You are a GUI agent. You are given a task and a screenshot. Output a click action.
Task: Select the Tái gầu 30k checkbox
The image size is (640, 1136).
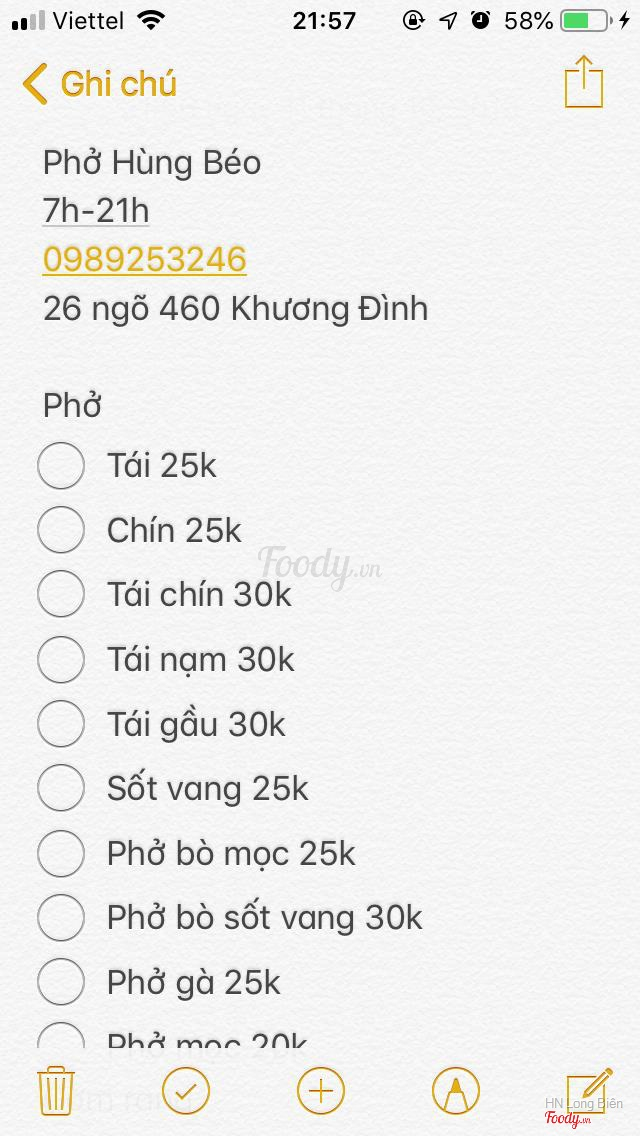pyautogui.click(x=61, y=724)
